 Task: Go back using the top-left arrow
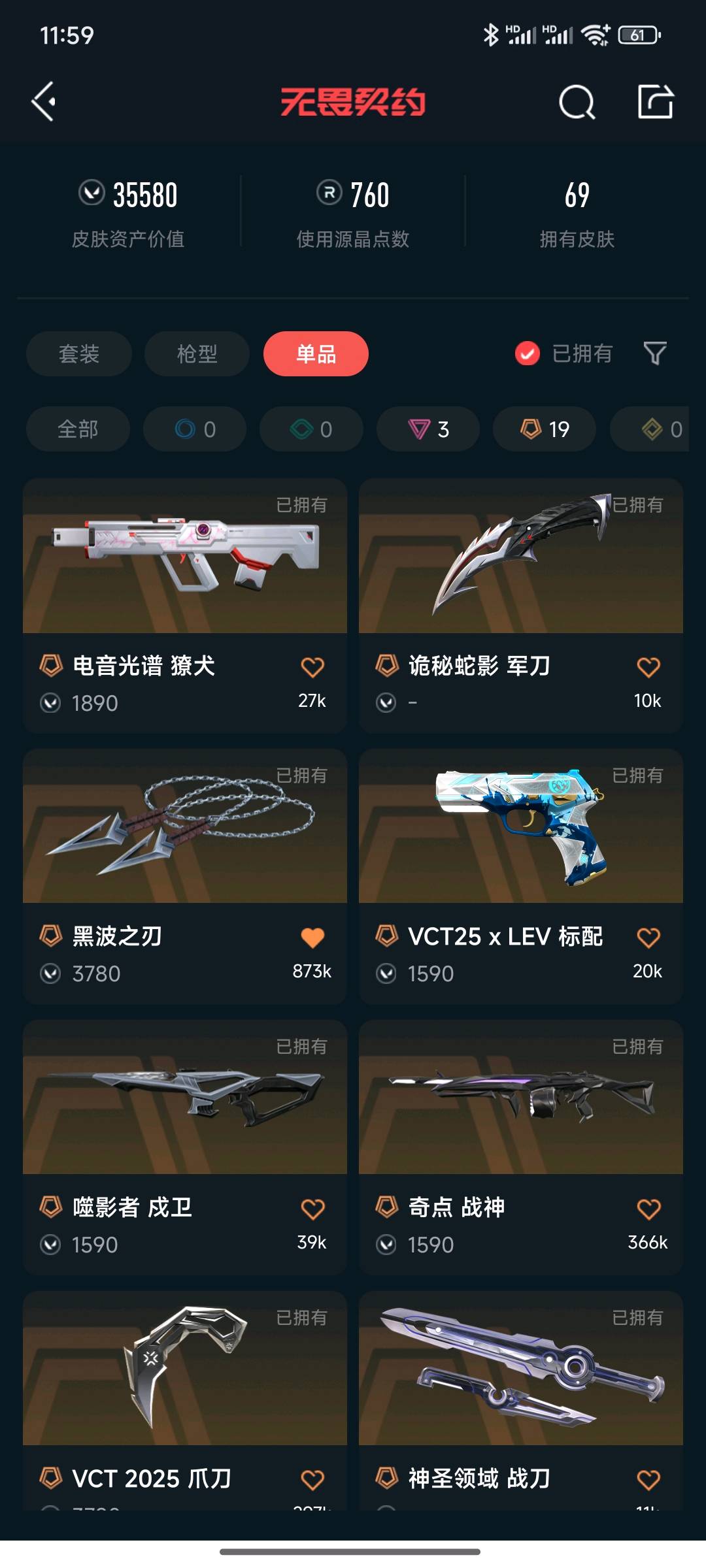tap(43, 102)
